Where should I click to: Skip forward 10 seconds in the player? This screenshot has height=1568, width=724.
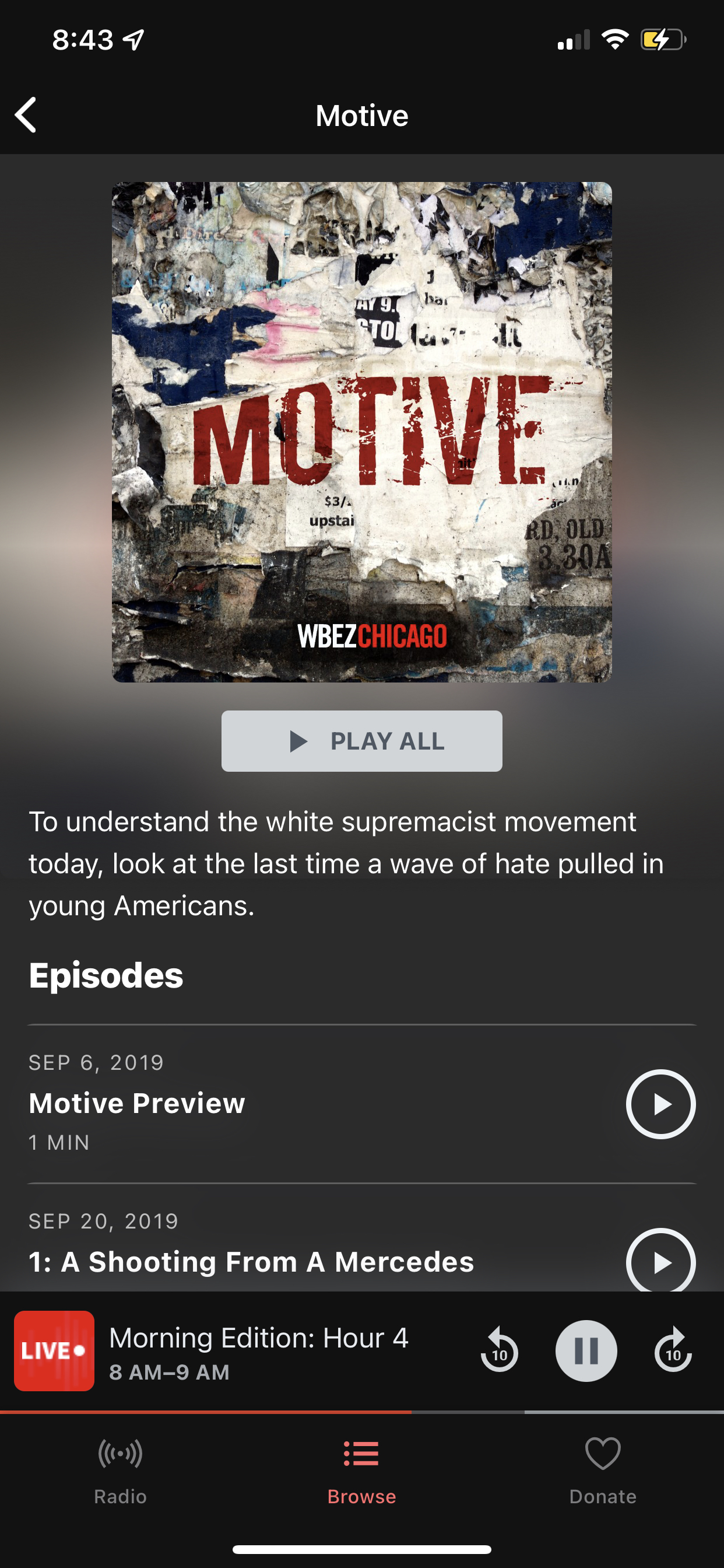pyautogui.click(x=673, y=1350)
